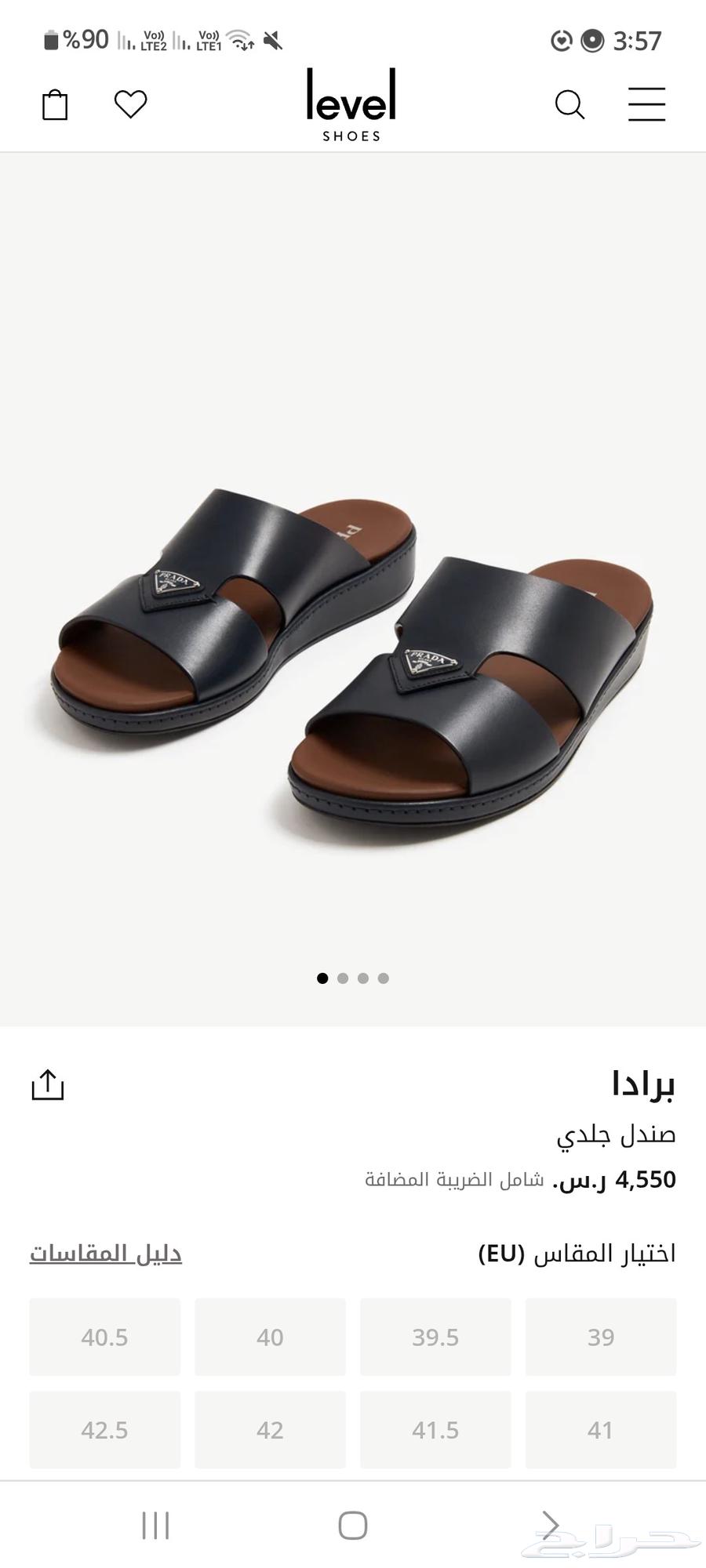The width and height of the screenshot is (706, 1568).
Task: Select size 41.5
Action: coord(435,1430)
